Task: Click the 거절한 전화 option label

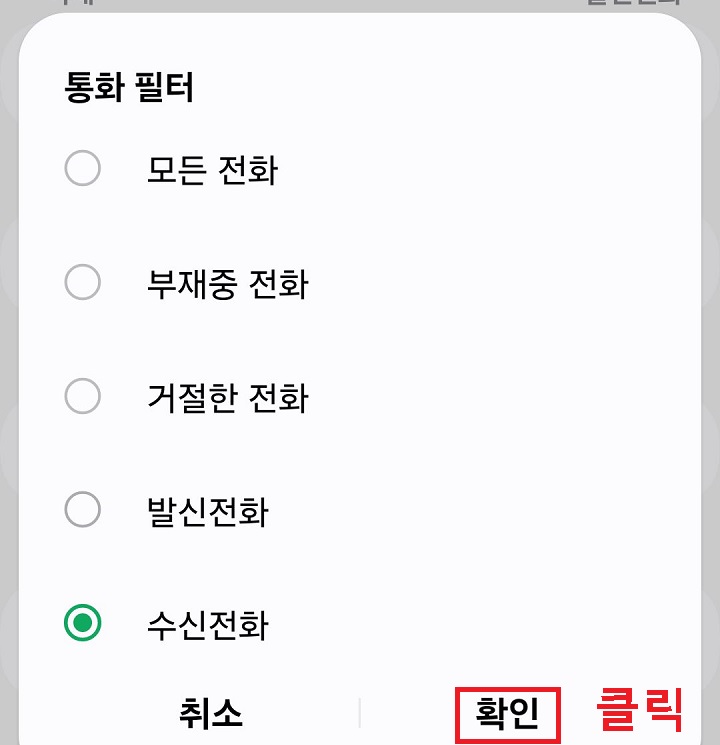Action: (225, 397)
